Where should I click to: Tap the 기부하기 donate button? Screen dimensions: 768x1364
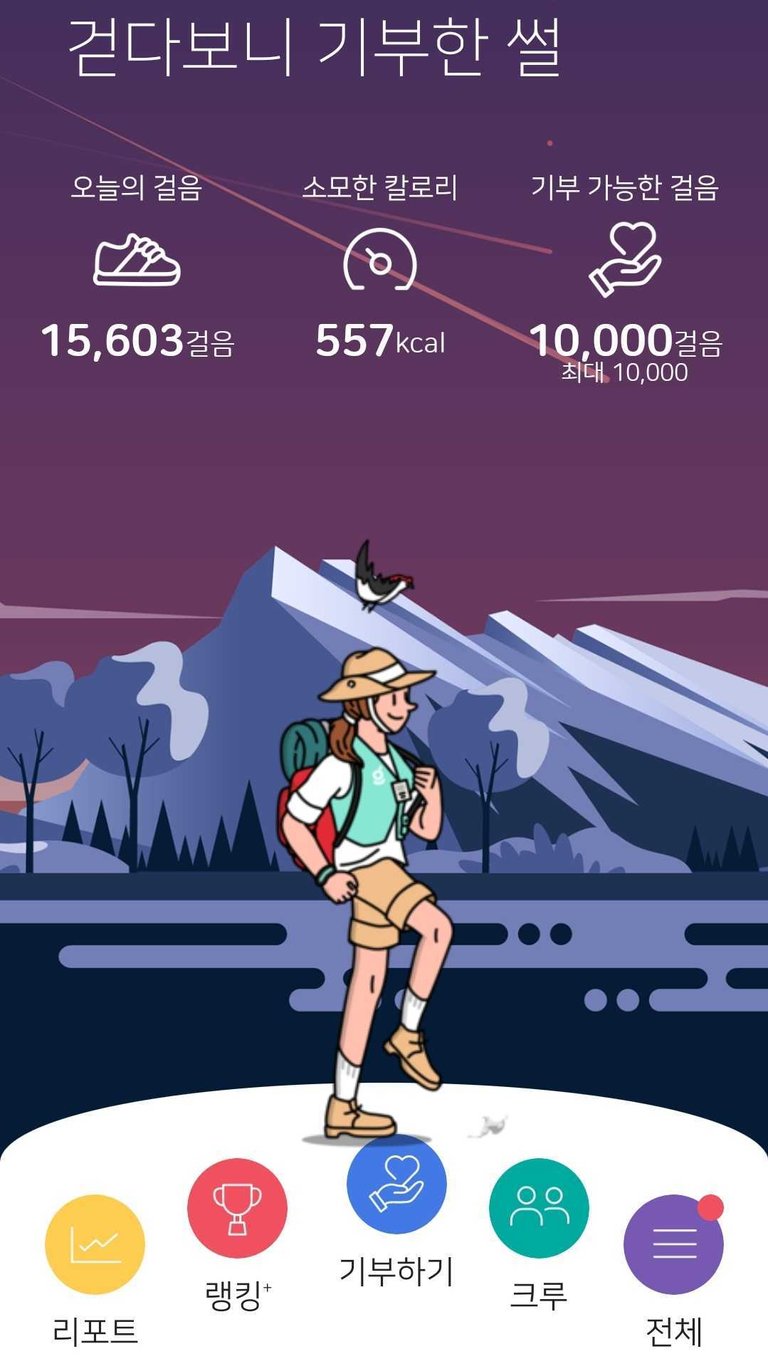pyautogui.click(x=396, y=1184)
